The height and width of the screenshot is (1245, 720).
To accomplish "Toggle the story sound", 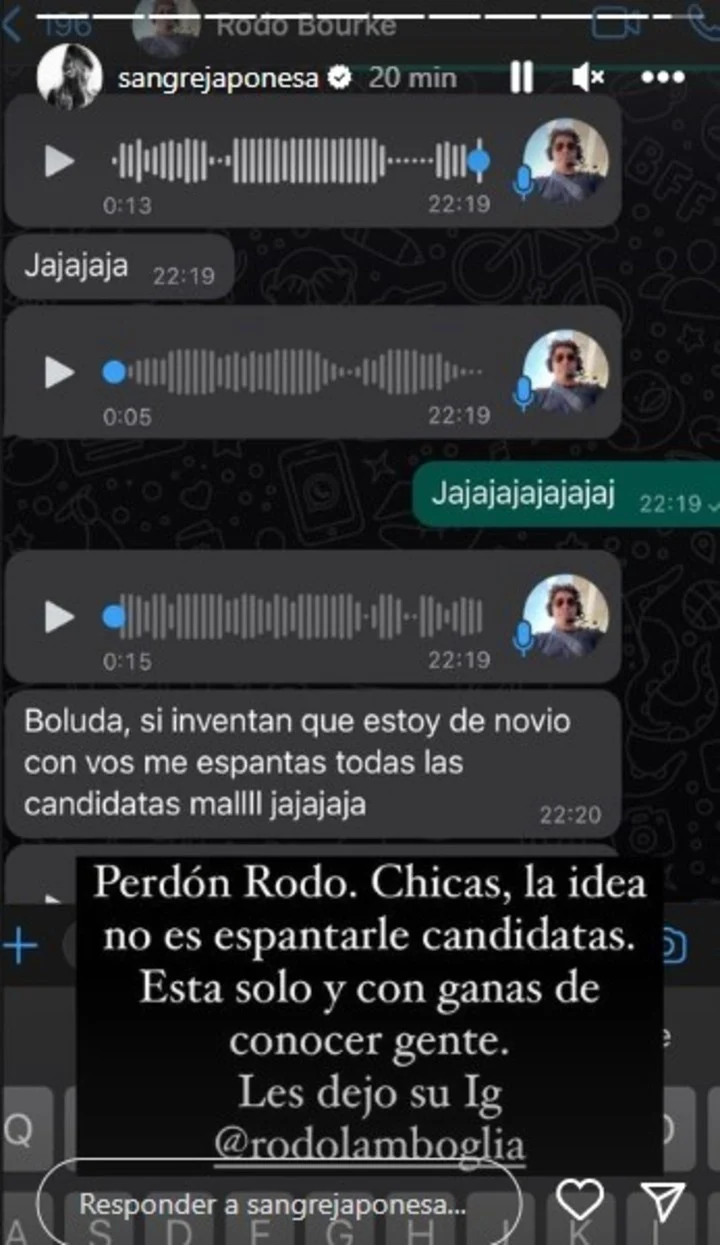I will 588,79.
